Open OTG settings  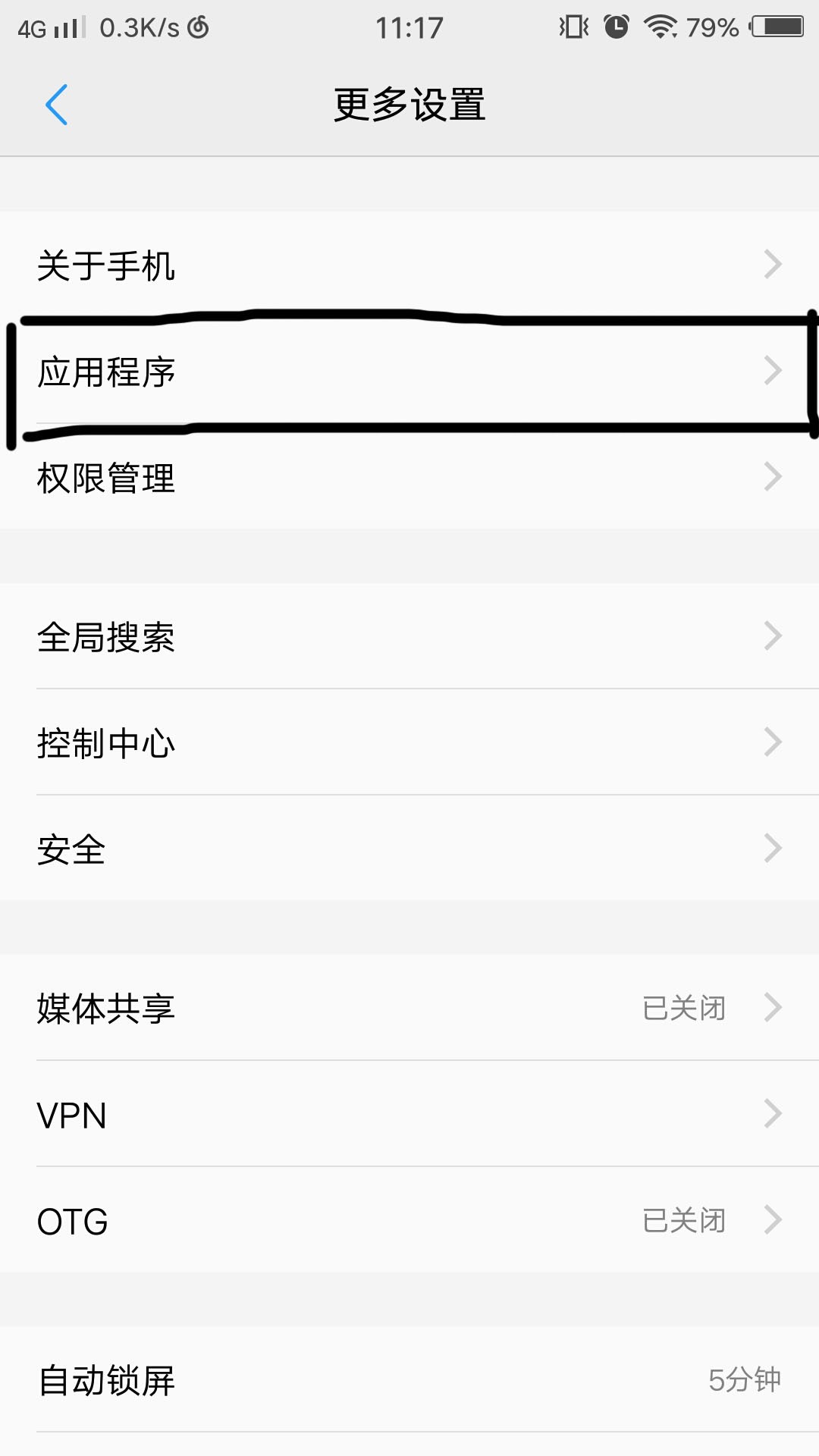coord(409,1220)
